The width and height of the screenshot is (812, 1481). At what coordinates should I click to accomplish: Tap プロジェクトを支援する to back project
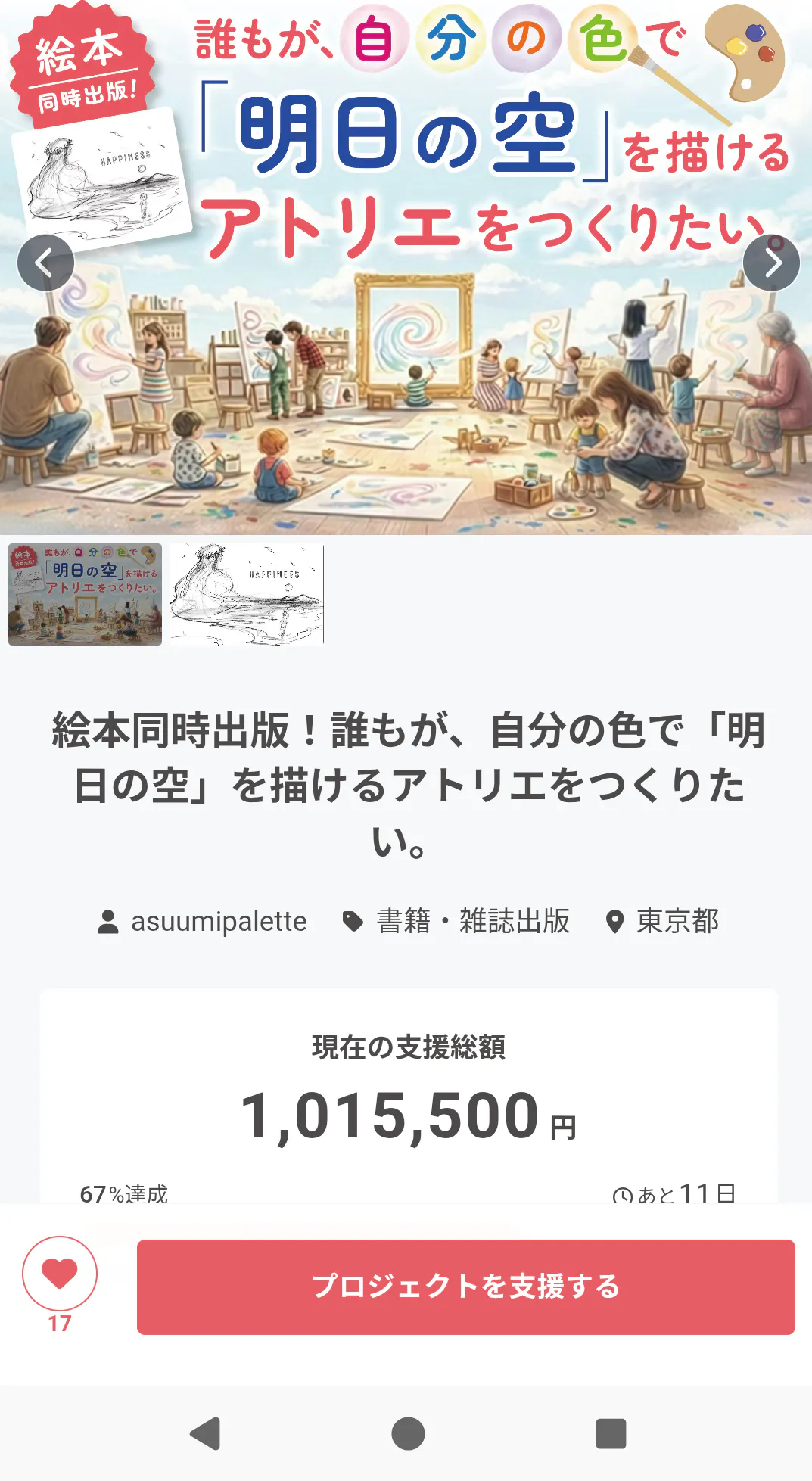[x=465, y=1287]
